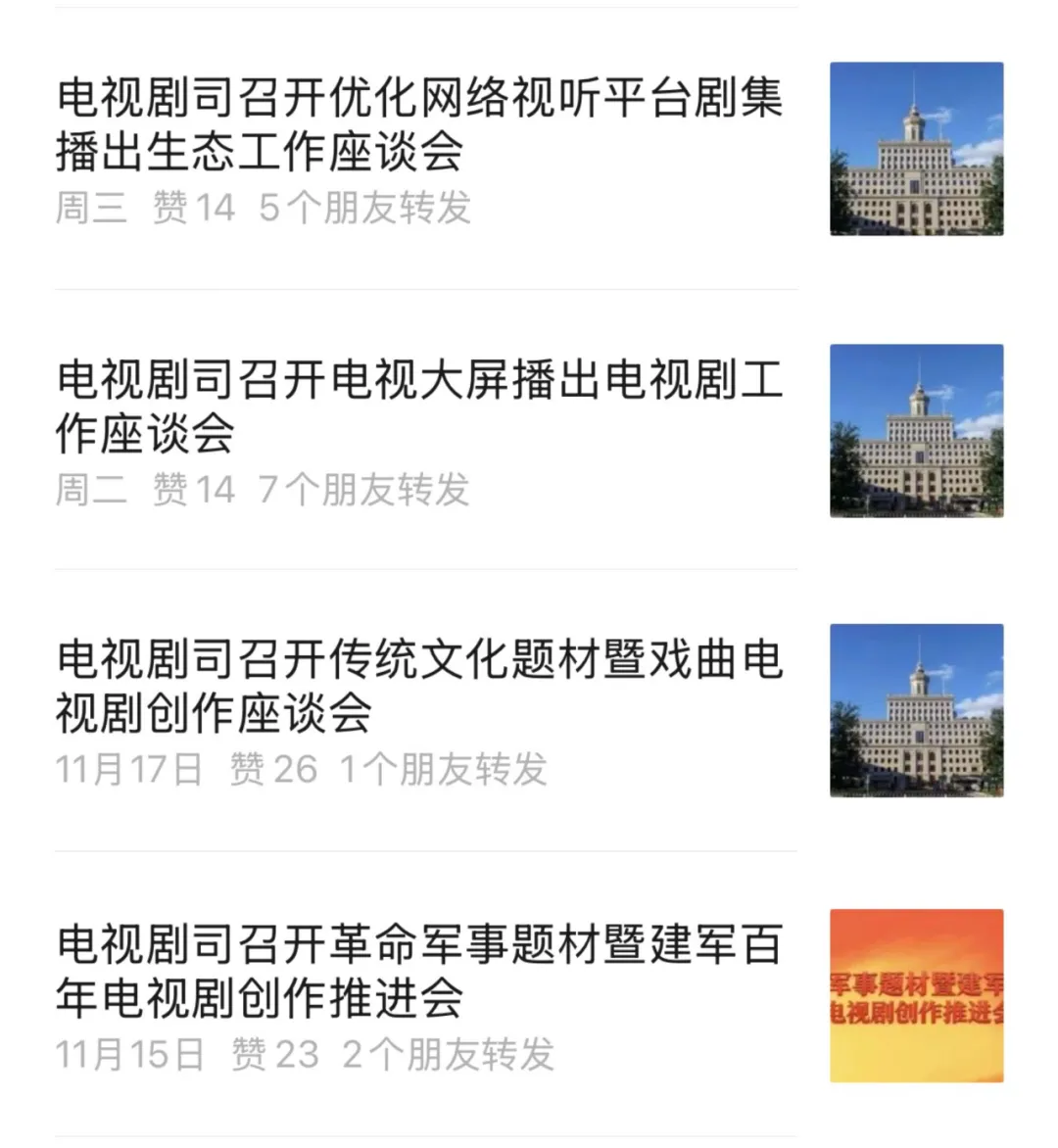Open the 电视大屏播出电视剧工作座谈会 article
Image resolution: width=1058 pixels, height=1148 pixels.
(419, 406)
